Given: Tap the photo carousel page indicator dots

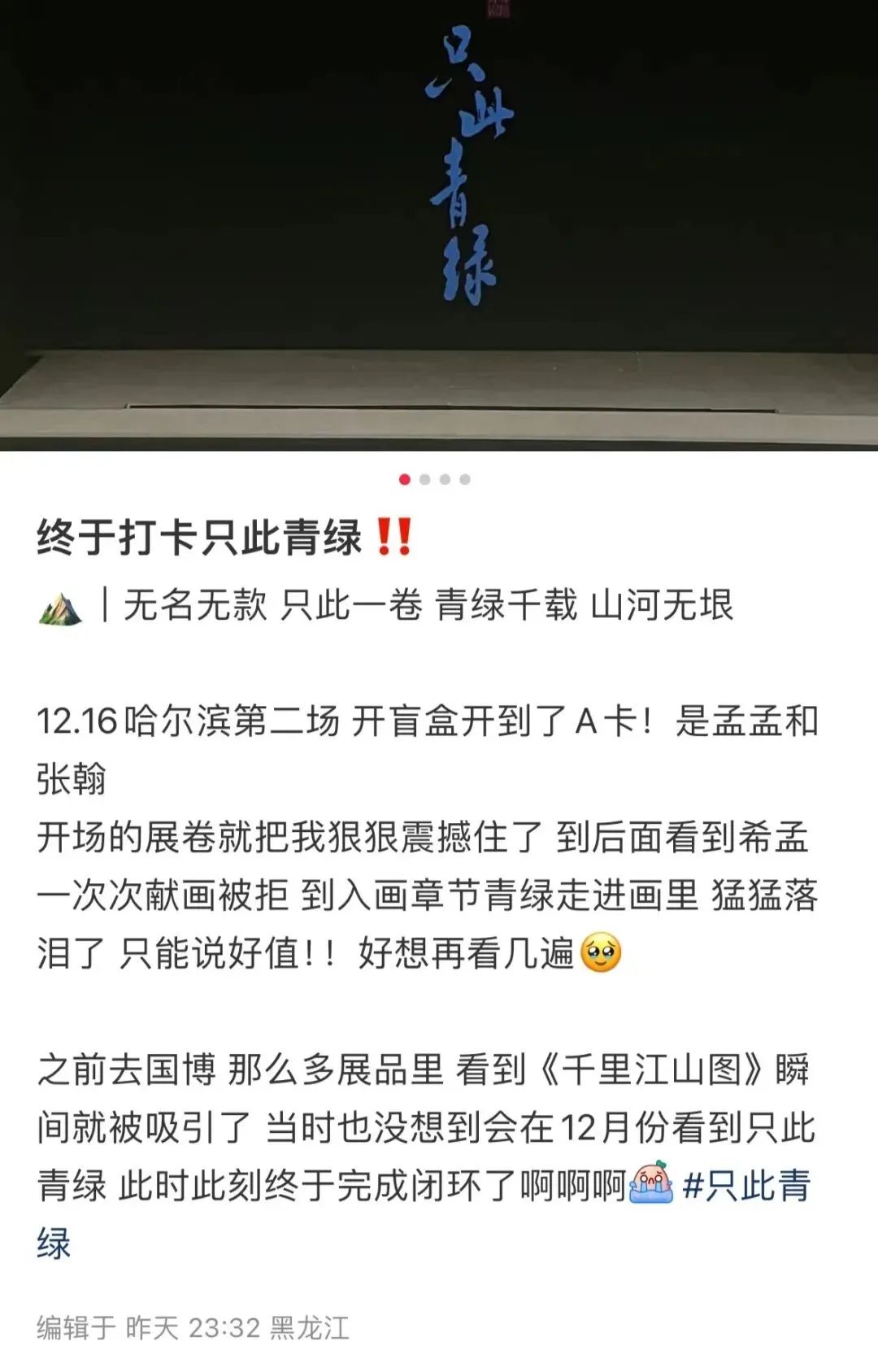Looking at the screenshot, I should pyautogui.click(x=434, y=479).
